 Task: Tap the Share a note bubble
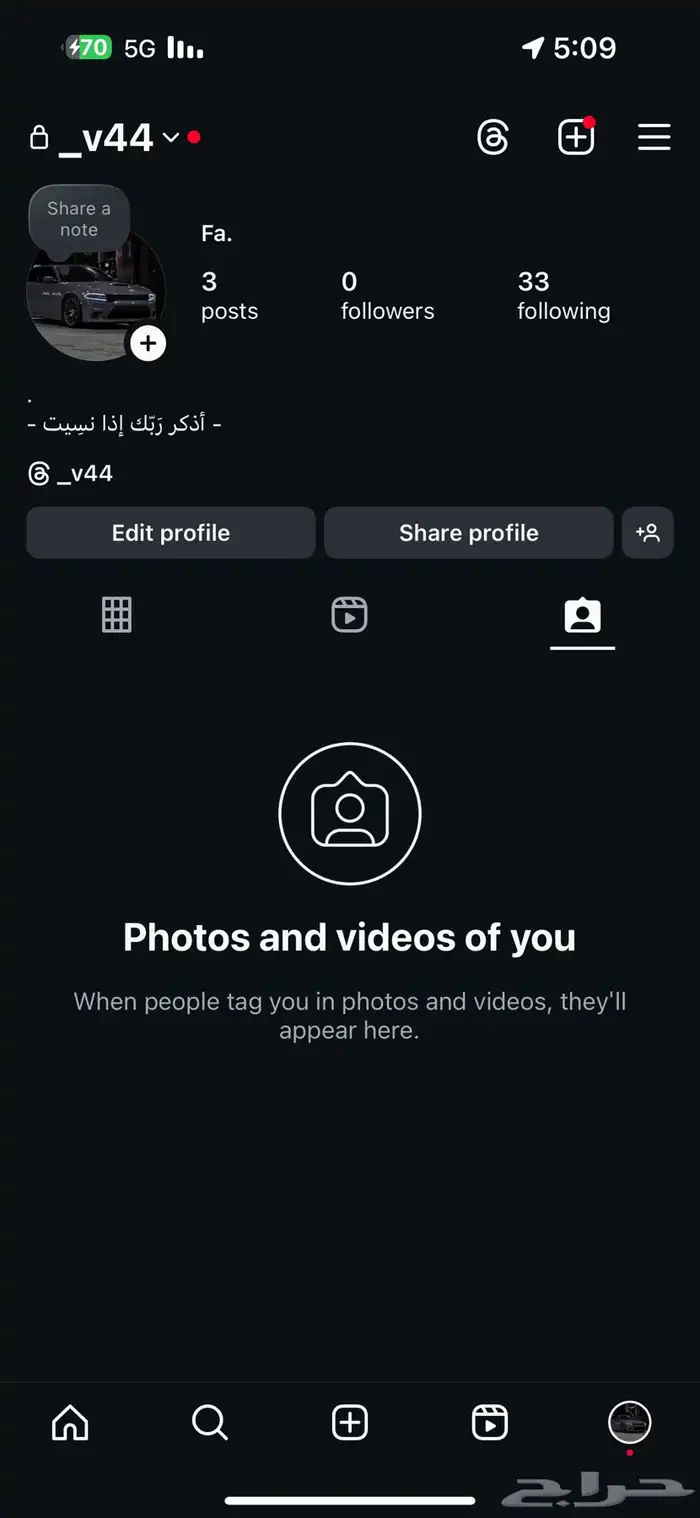tap(79, 218)
